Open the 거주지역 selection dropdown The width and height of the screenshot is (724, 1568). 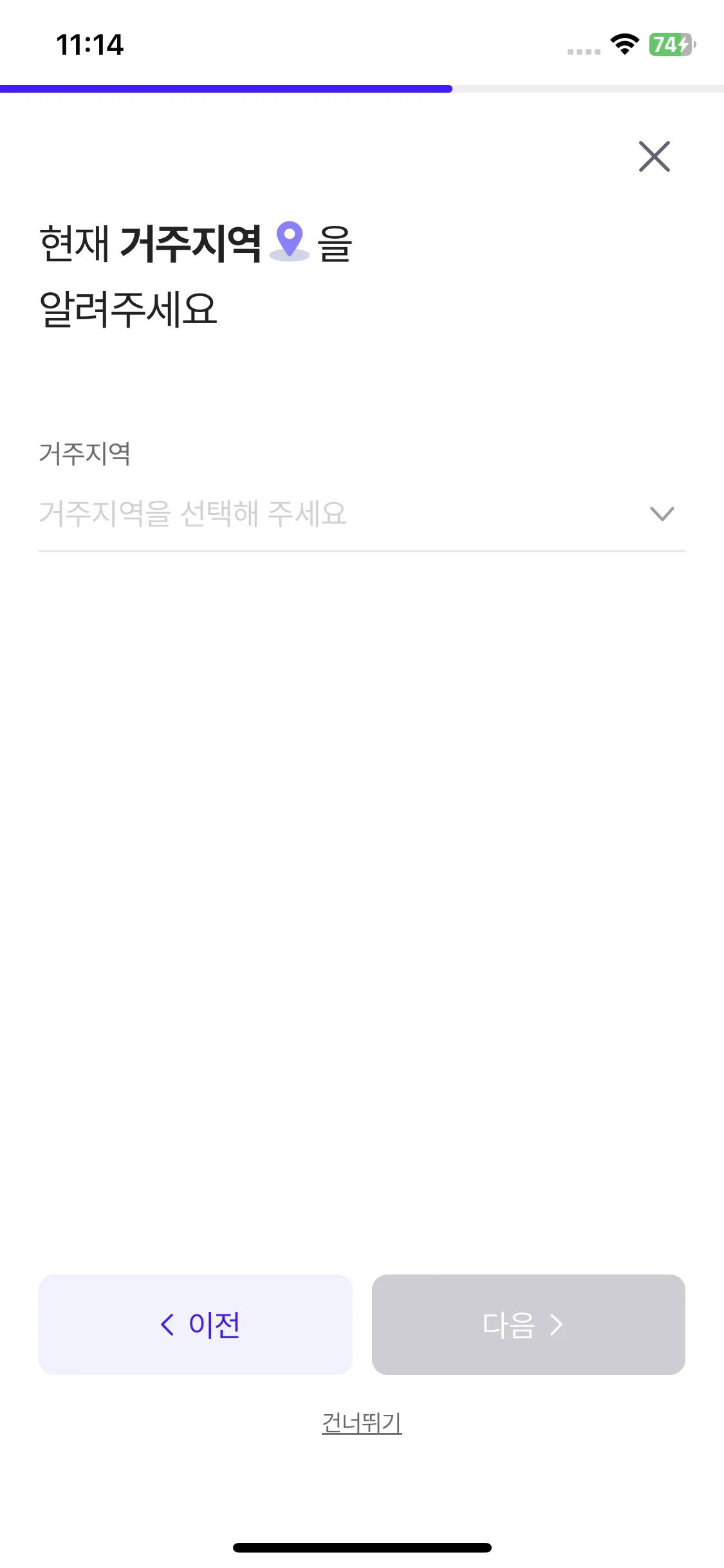(361, 514)
